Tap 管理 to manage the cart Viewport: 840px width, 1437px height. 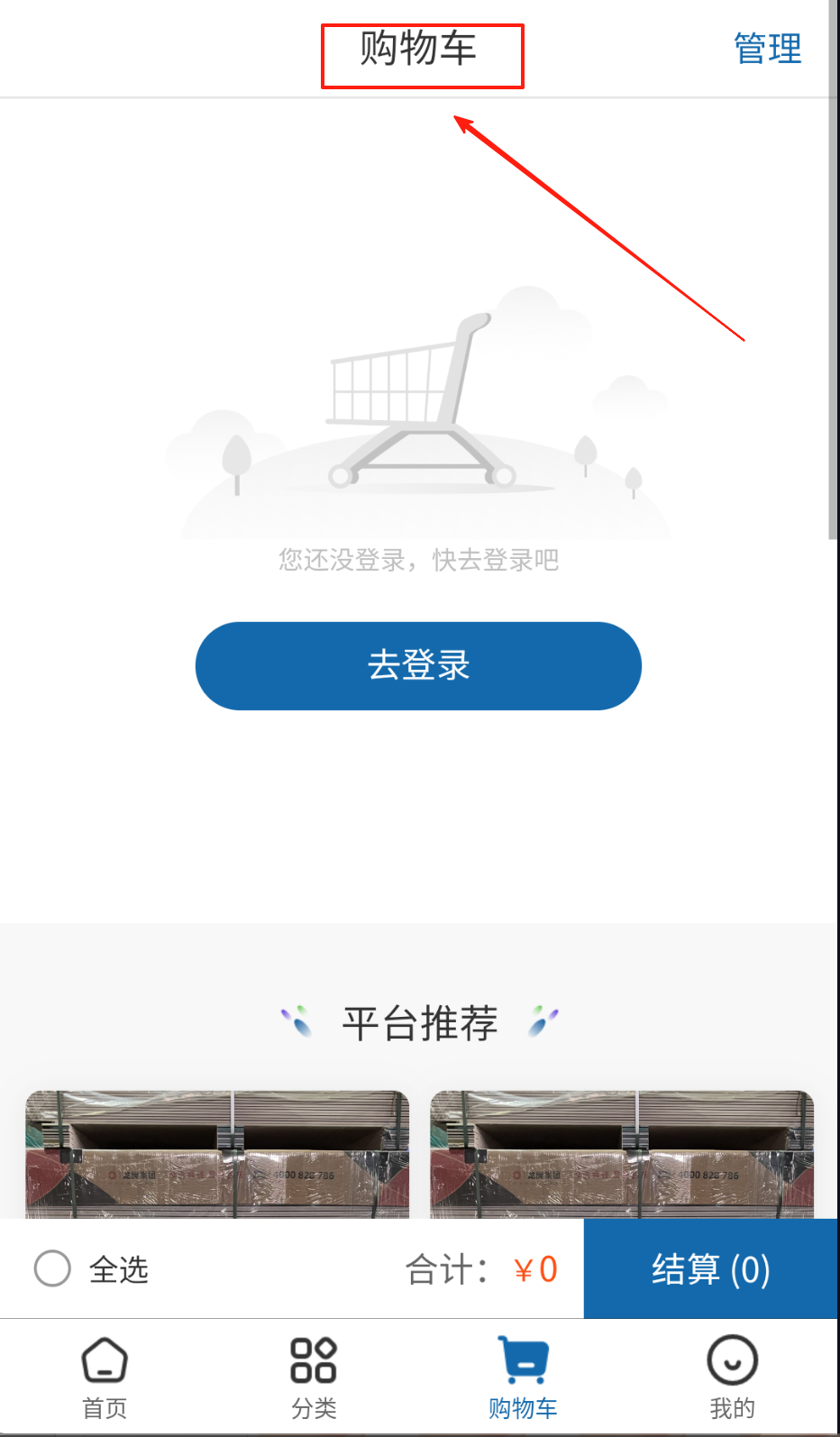click(x=767, y=49)
